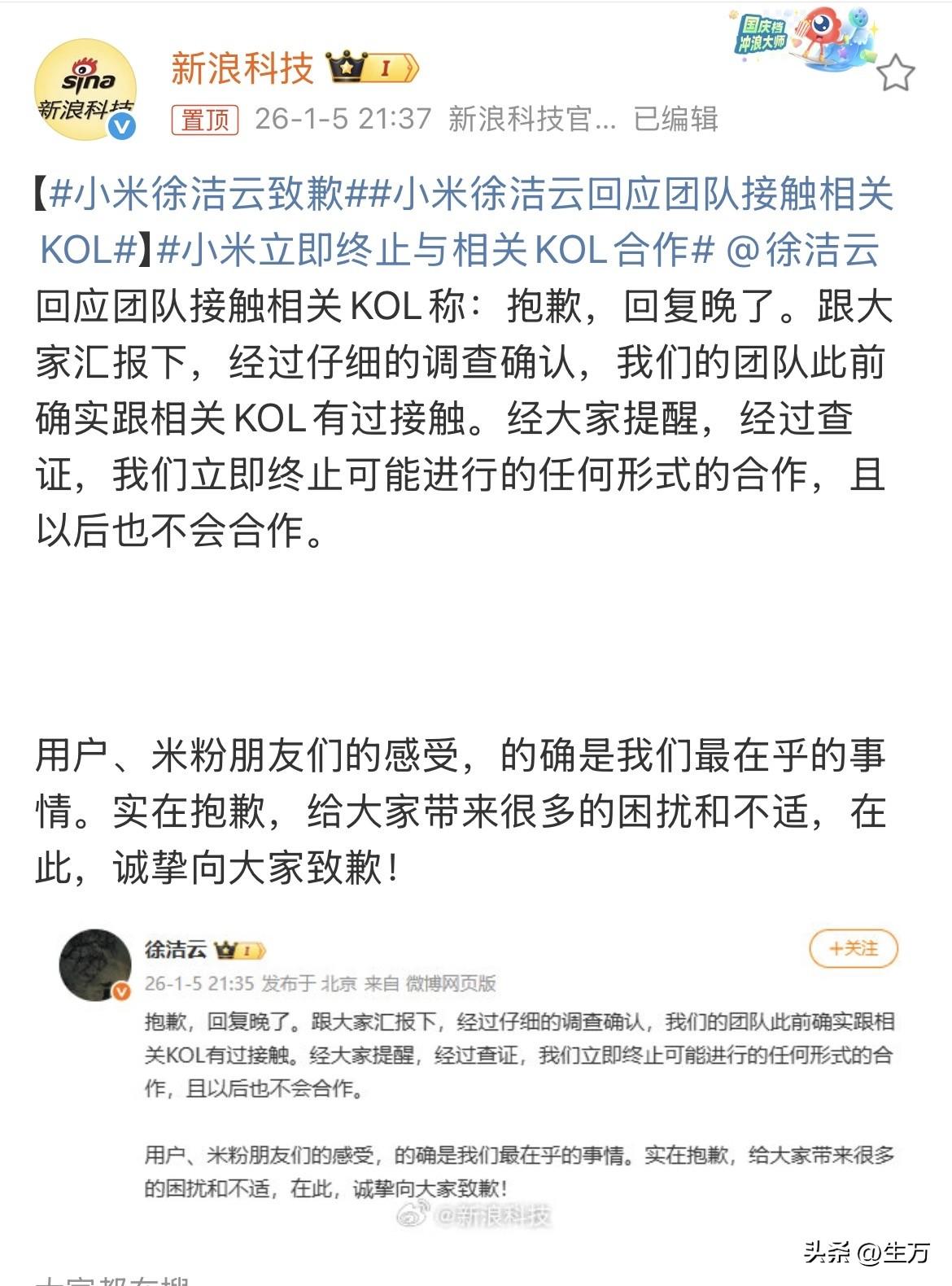Screen dimensions: 952x1286
Task: Open the 新浪科技 profile avatar
Action: click(x=85, y=90)
